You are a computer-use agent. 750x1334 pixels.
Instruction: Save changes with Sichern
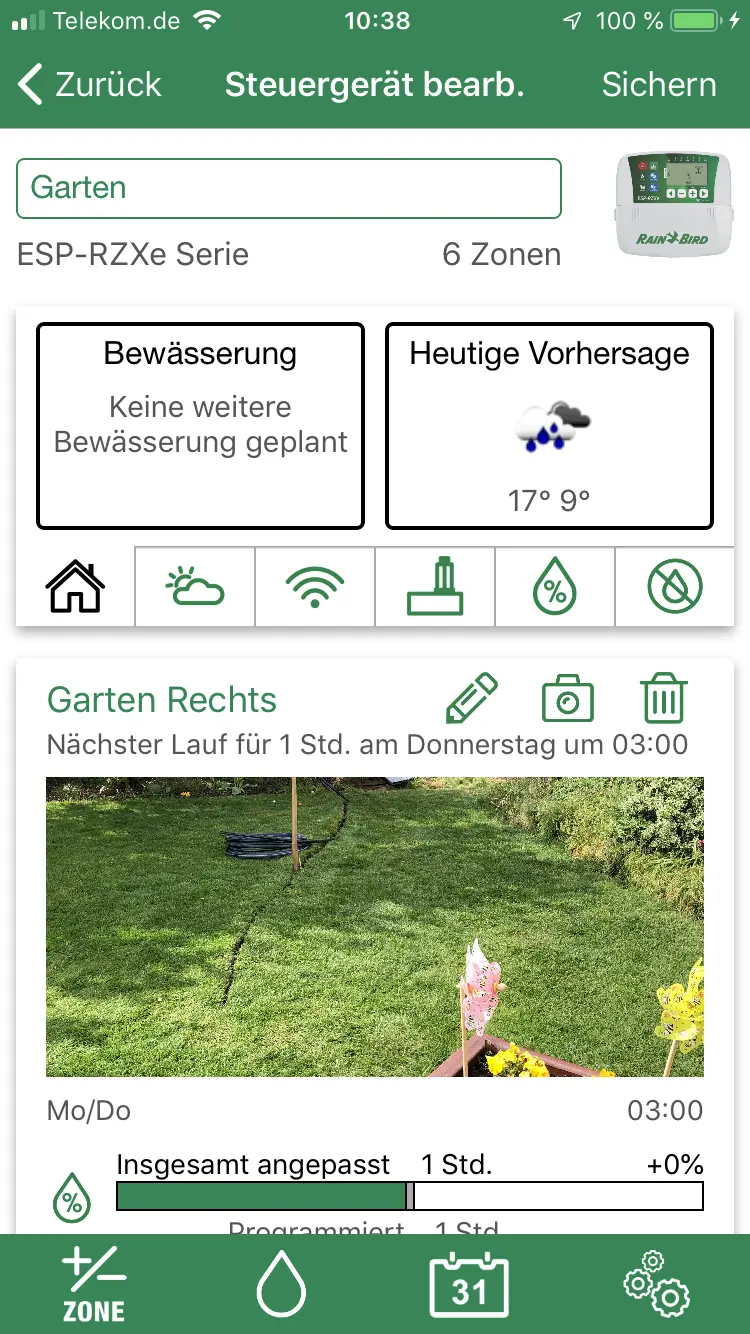coord(658,85)
